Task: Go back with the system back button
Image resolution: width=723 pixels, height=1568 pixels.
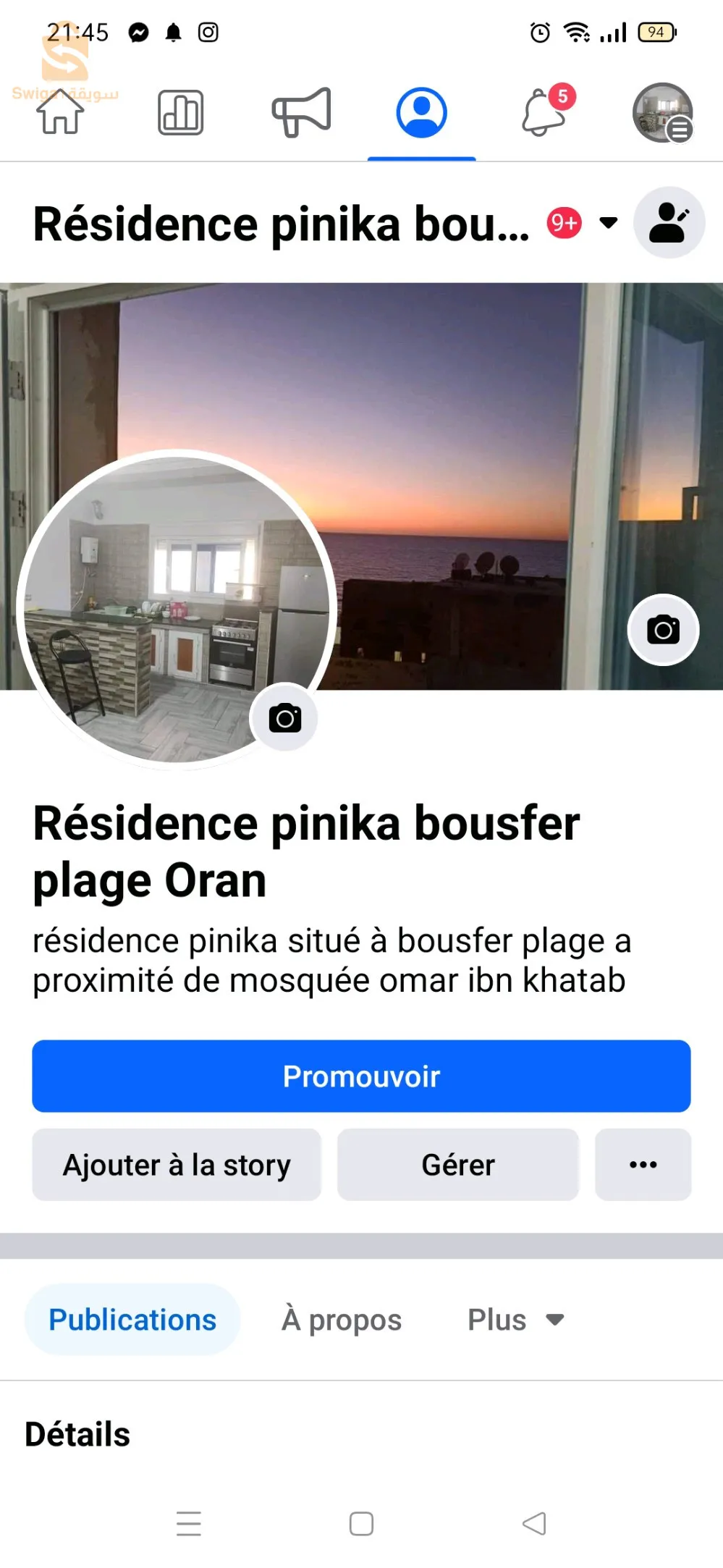Action: (534, 1523)
